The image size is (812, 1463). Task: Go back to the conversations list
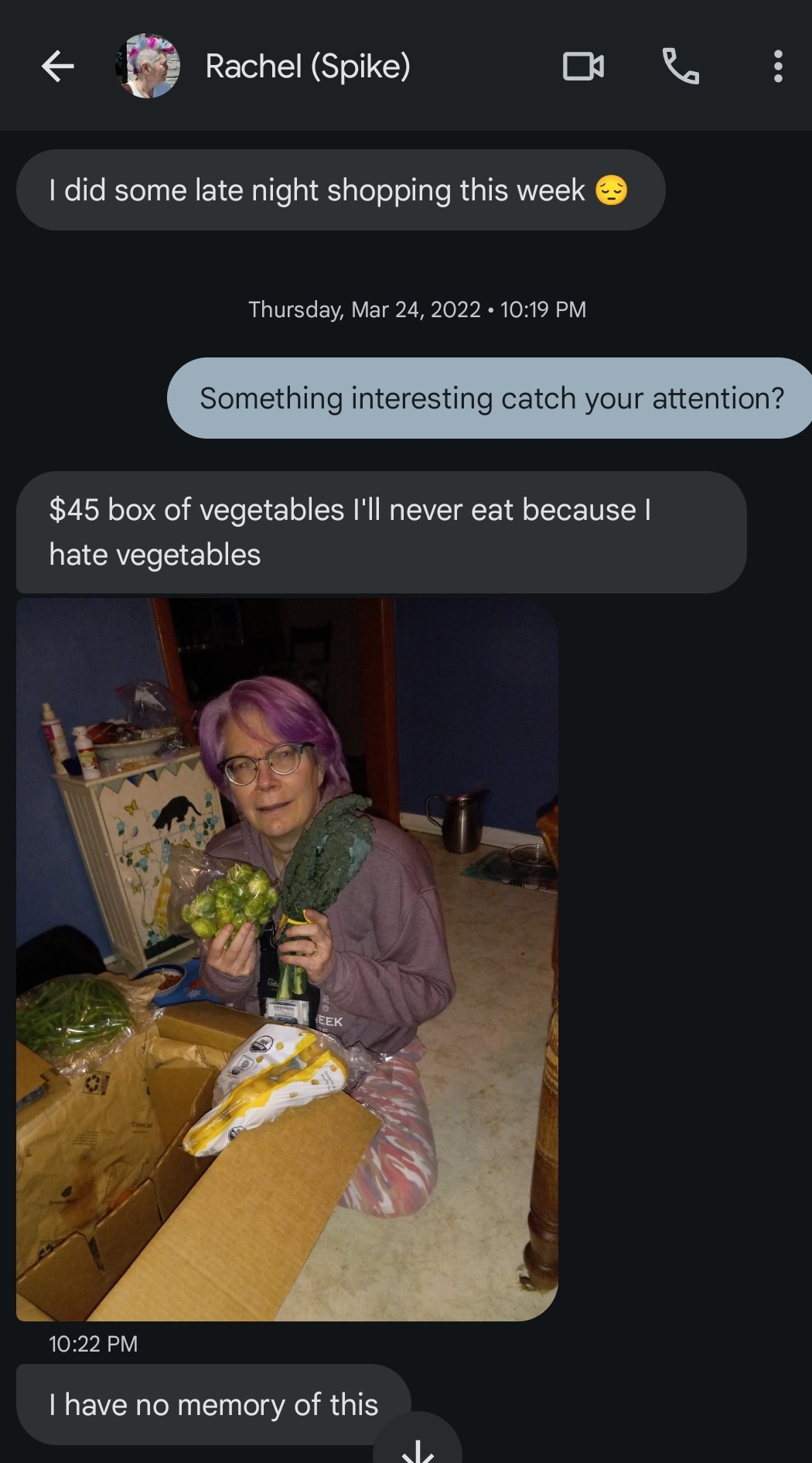tap(58, 67)
